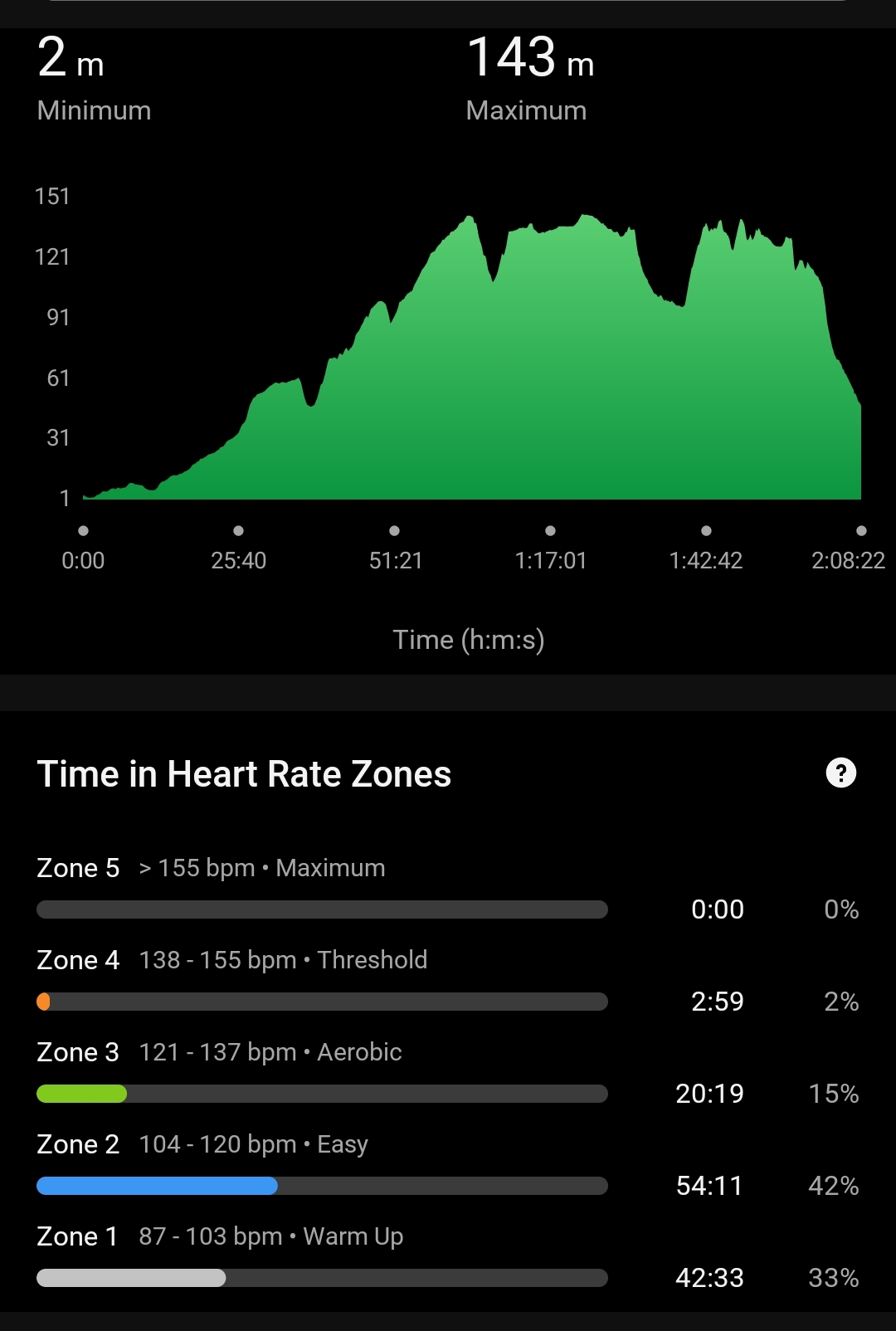Open the heart rate zones help icon

[x=840, y=773]
